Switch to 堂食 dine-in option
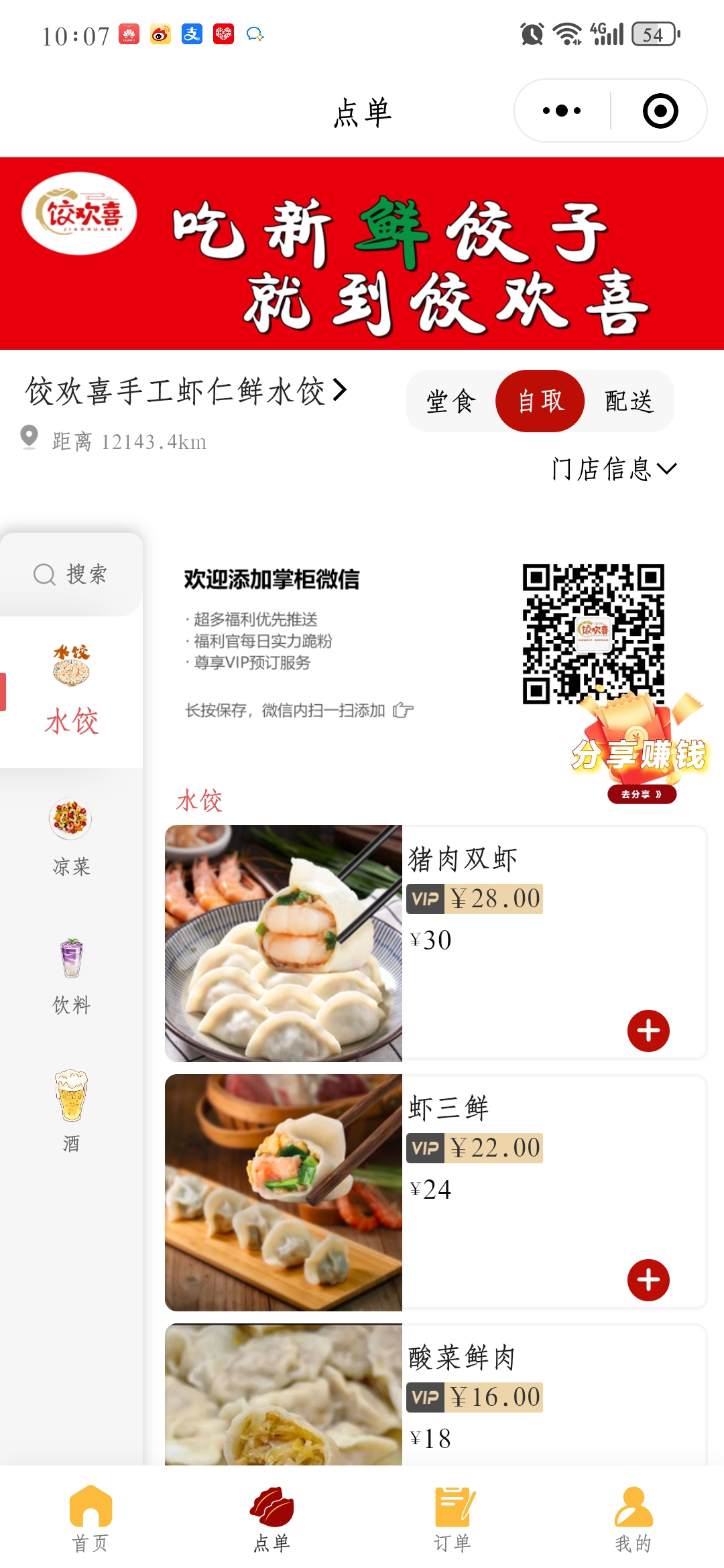The width and height of the screenshot is (724, 1568). click(450, 400)
